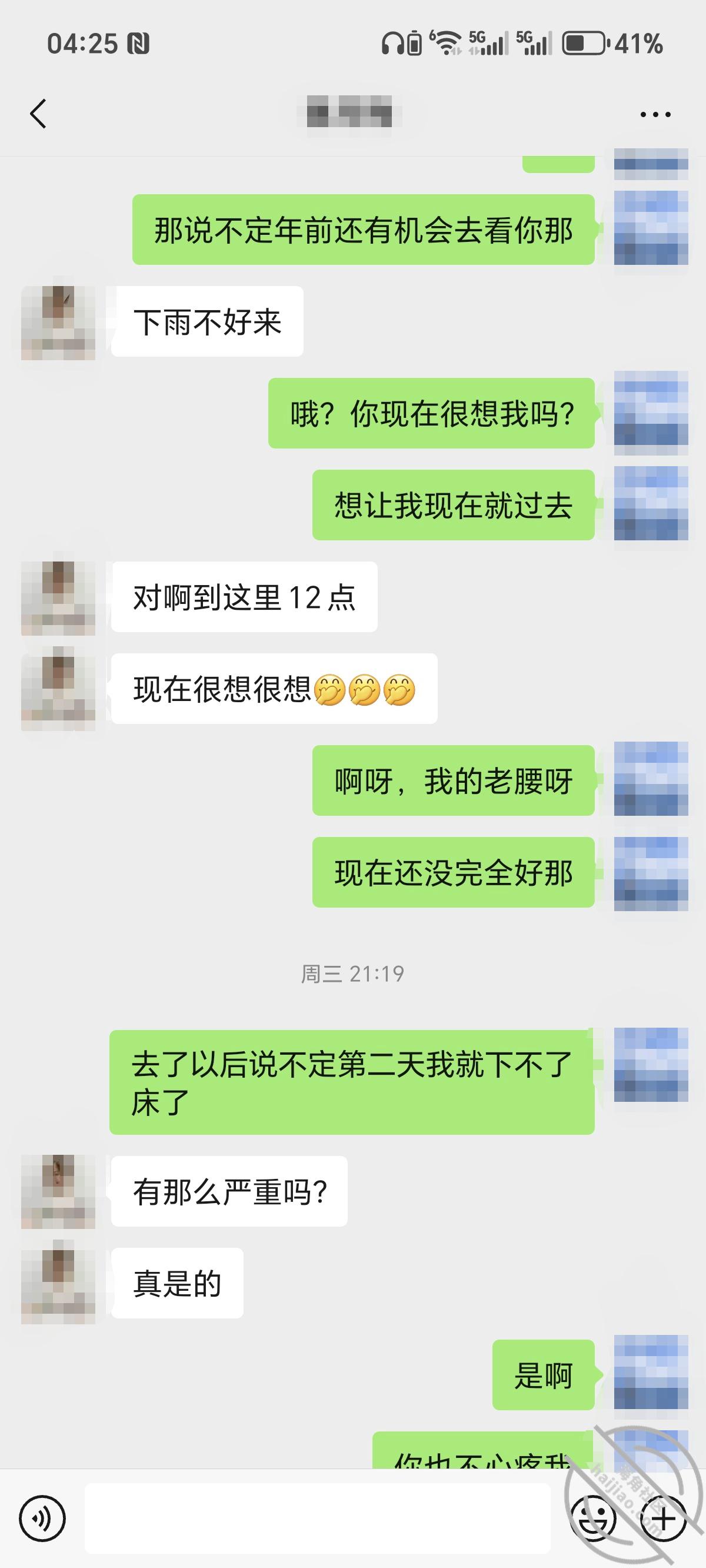Open the contact's avatar beside "下雨不好来"
The height and width of the screenshot is (1568, 706).
(x=58, y=323)
